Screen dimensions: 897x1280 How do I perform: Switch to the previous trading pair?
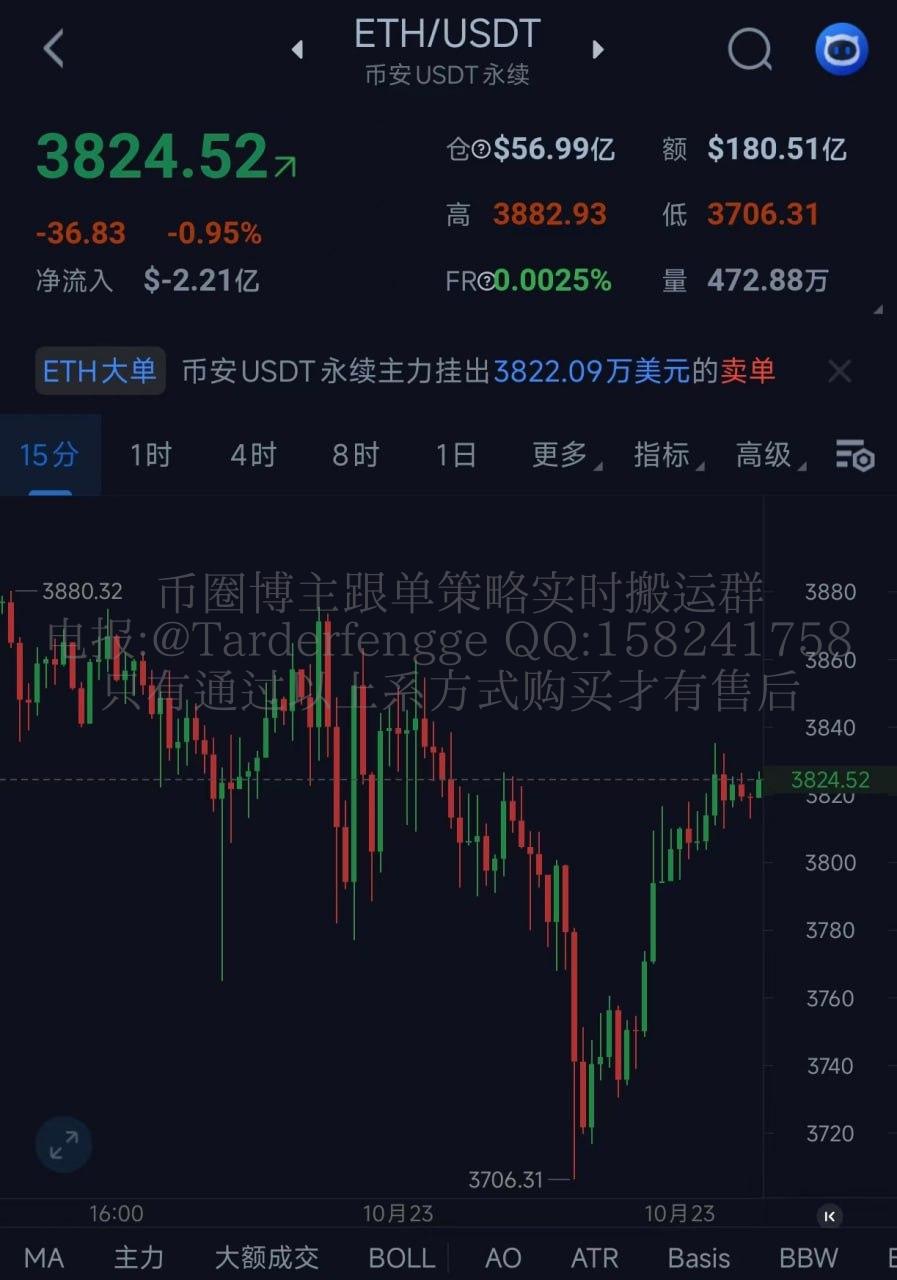click(x=297, y=49)
